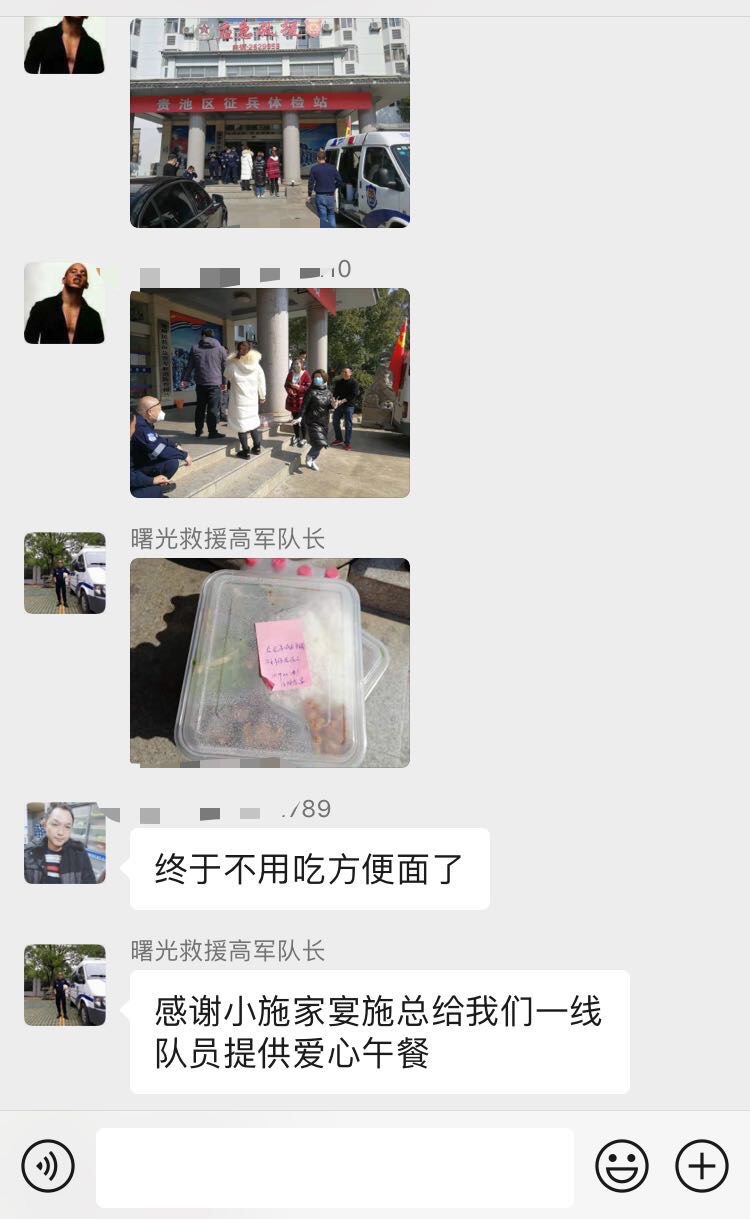This screenshot has height=1219, width=750.
Task: Open the 贵池区征兵体检站 building photo
Action: click(x=270, y=122)
